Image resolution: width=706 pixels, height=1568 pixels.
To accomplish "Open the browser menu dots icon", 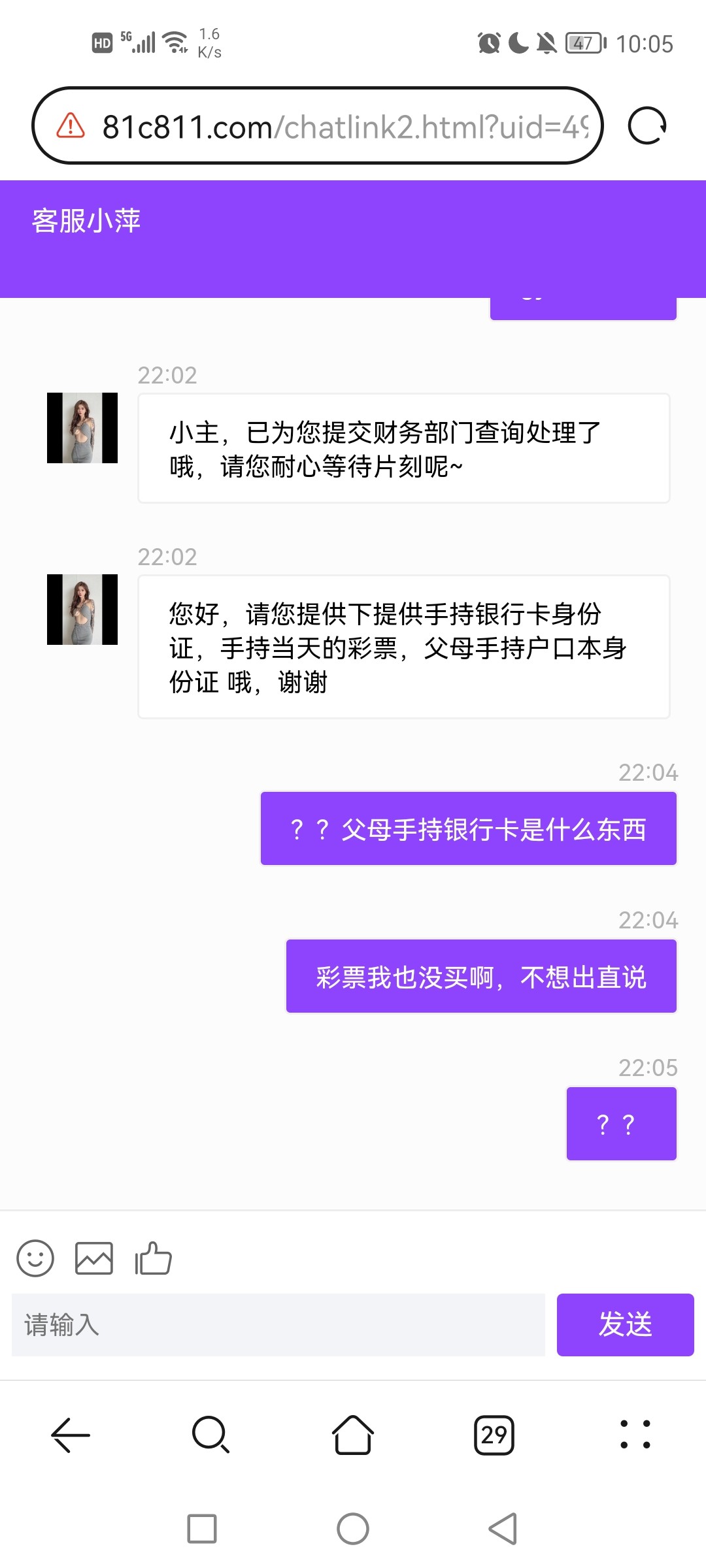I will (x=635, y=1435).
